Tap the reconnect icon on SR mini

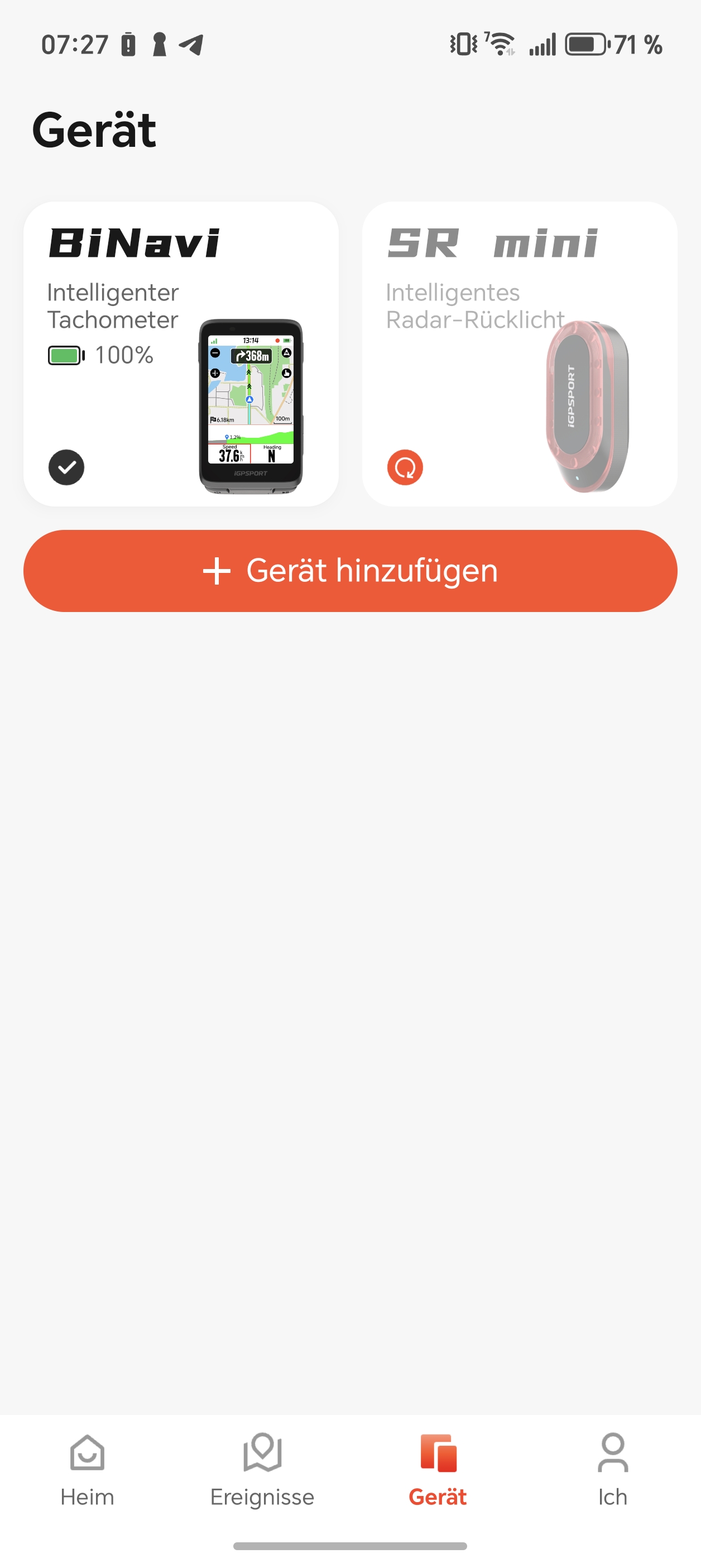[405, 467]
